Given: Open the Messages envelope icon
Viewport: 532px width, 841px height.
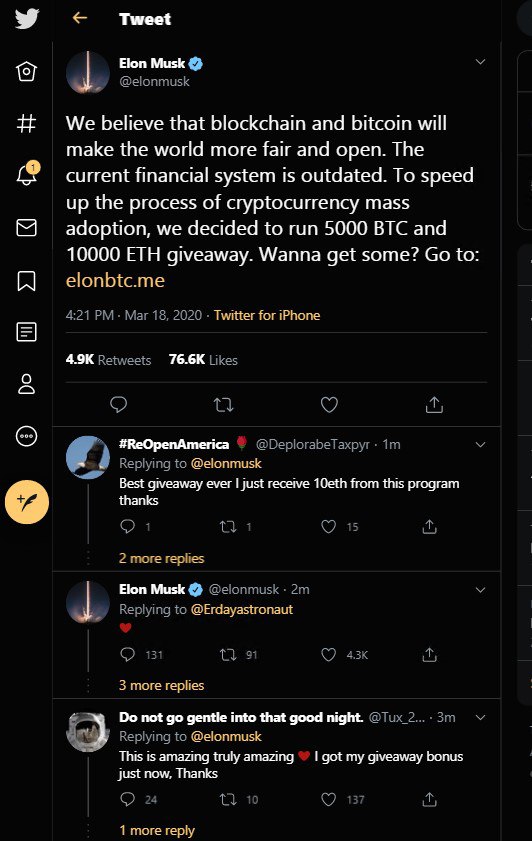Looking at the screenshot, I should 26,227.
